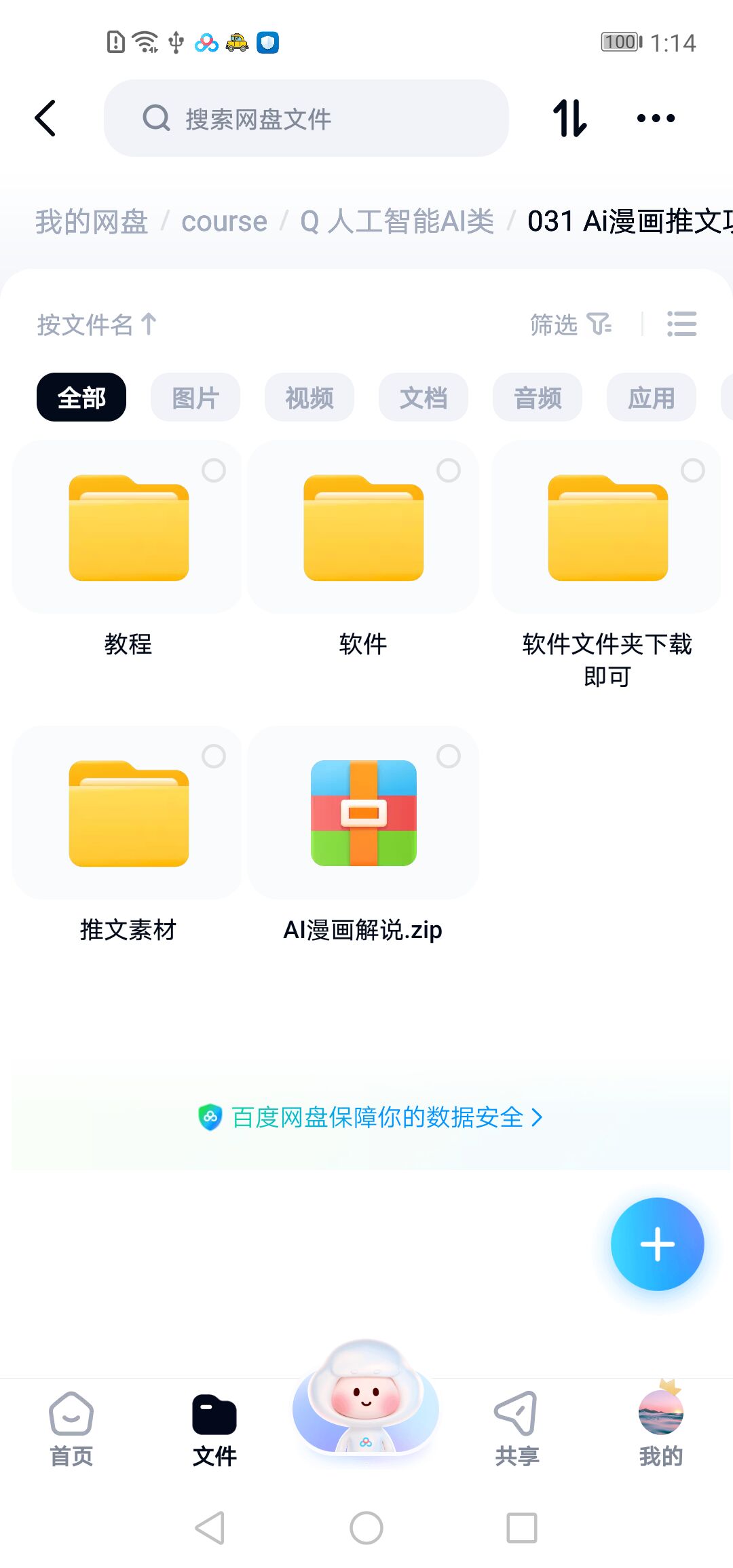Open the transfer list arrows icon

[x=569, y=119]
